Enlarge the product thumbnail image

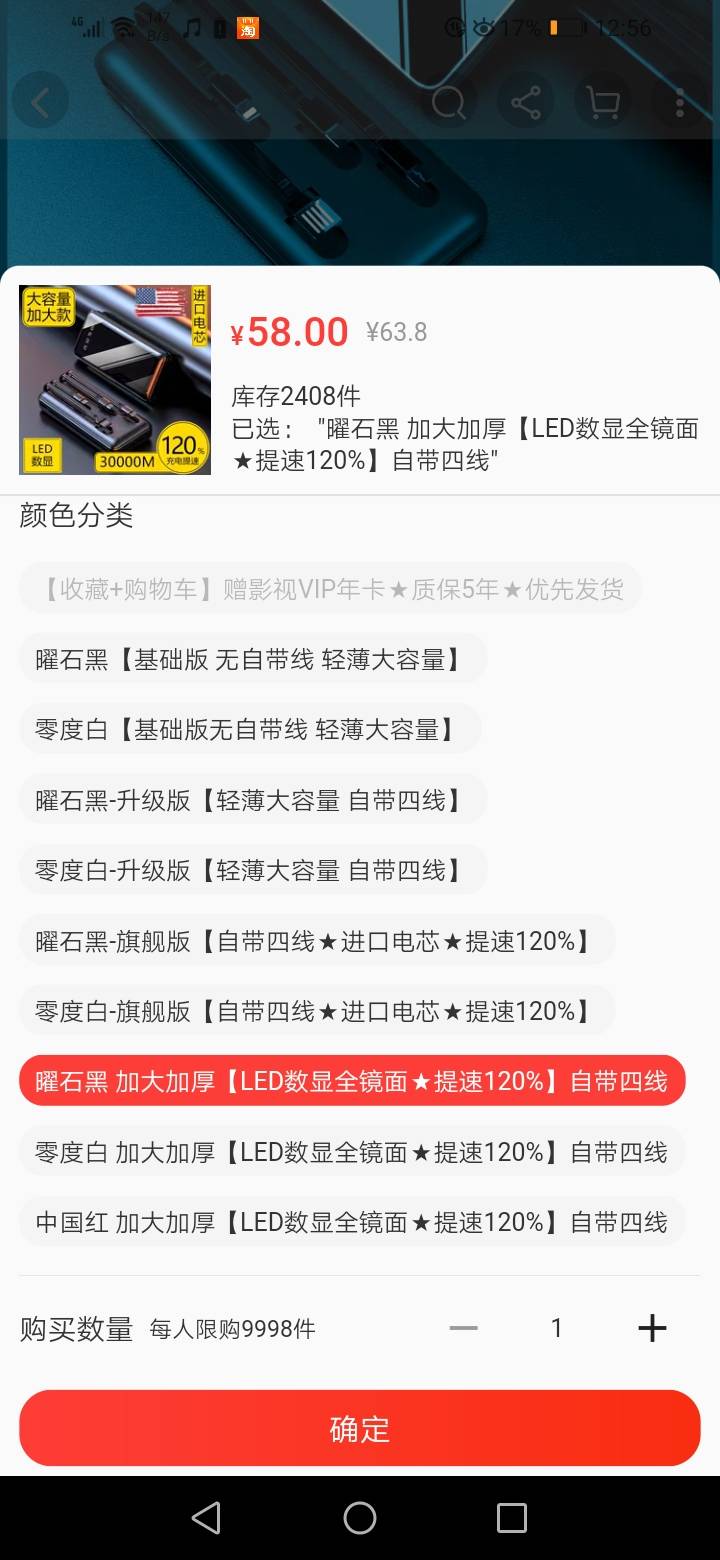pos(115,380)
